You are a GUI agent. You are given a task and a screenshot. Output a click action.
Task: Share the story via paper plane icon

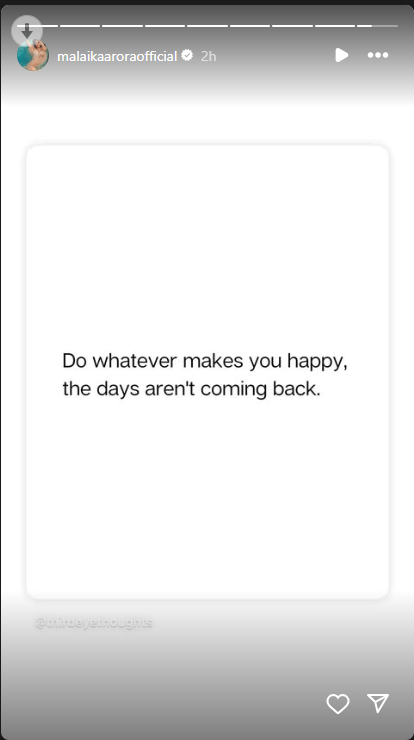pos(378,703)
